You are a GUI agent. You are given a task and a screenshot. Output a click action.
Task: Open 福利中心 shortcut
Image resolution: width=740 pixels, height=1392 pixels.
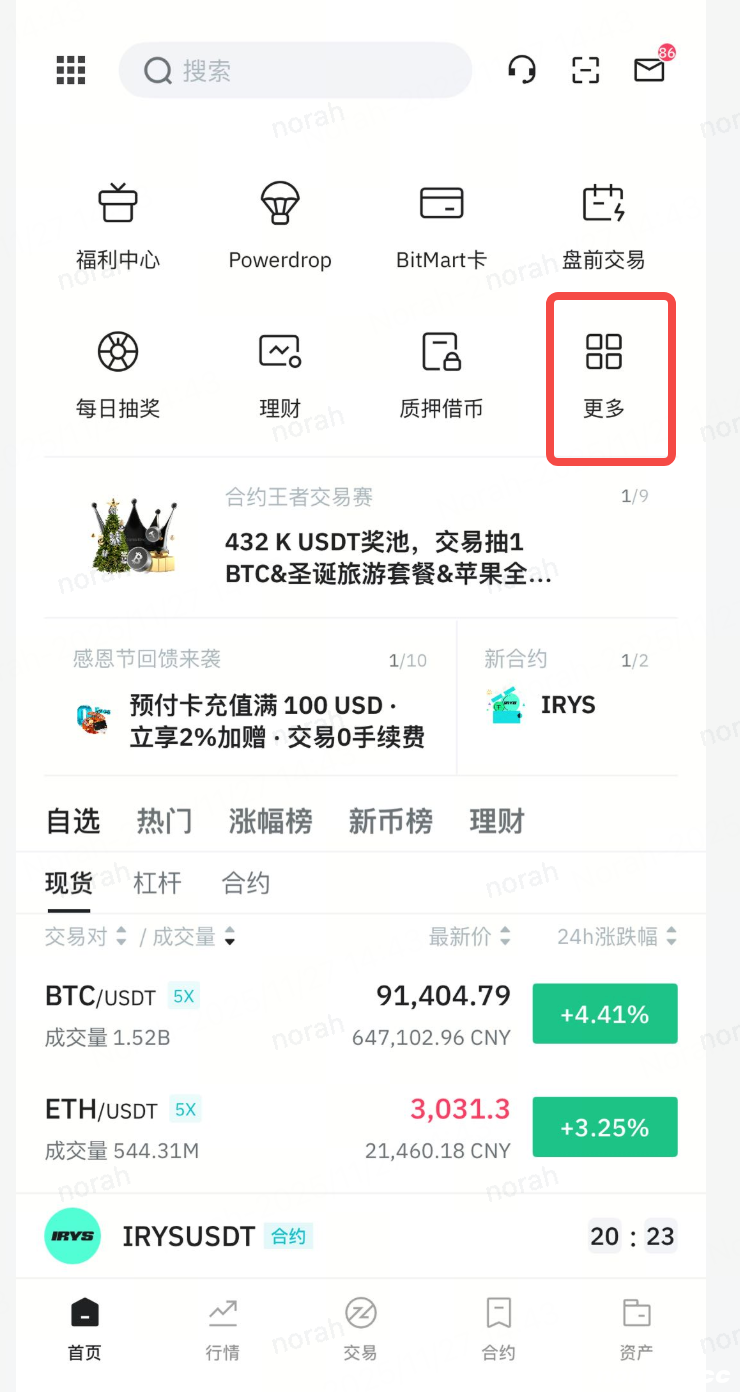point(118,226)
